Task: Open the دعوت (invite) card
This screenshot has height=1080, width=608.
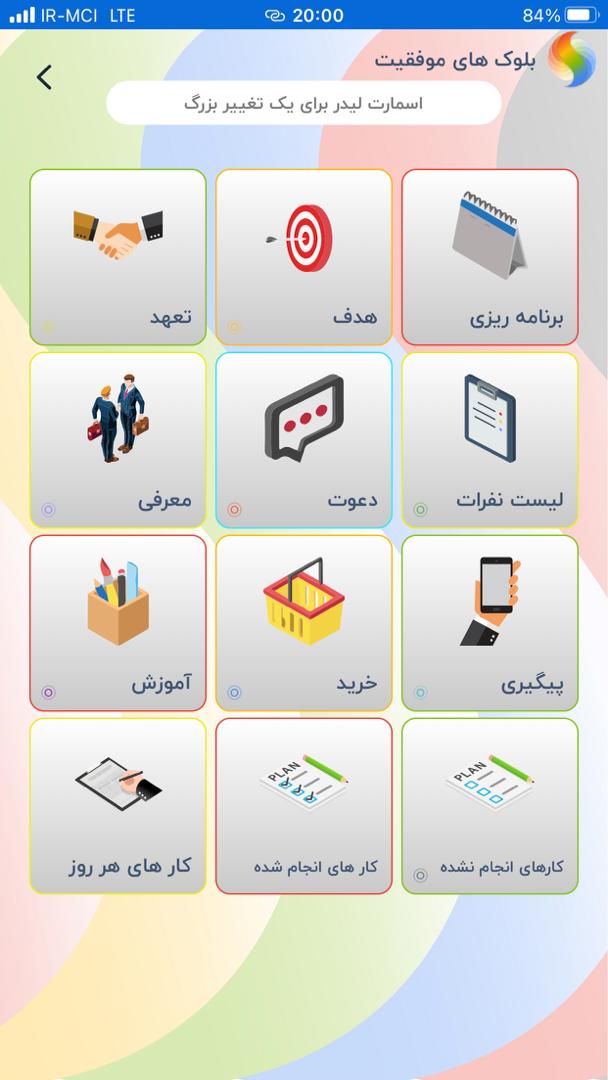Action: tap(304, 440)
